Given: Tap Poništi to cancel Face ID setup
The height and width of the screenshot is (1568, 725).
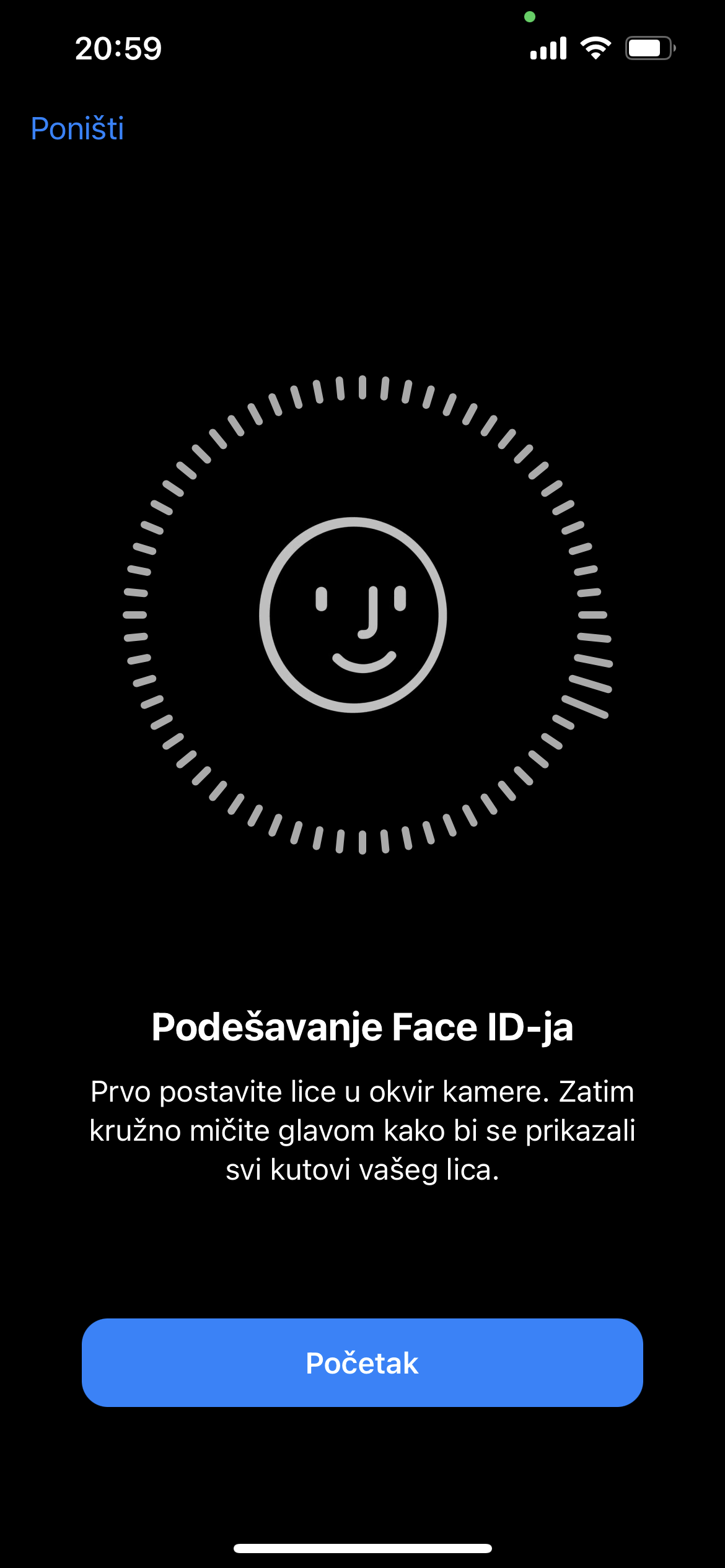Looking at the screenshot, I should click(x=77, y=128).
